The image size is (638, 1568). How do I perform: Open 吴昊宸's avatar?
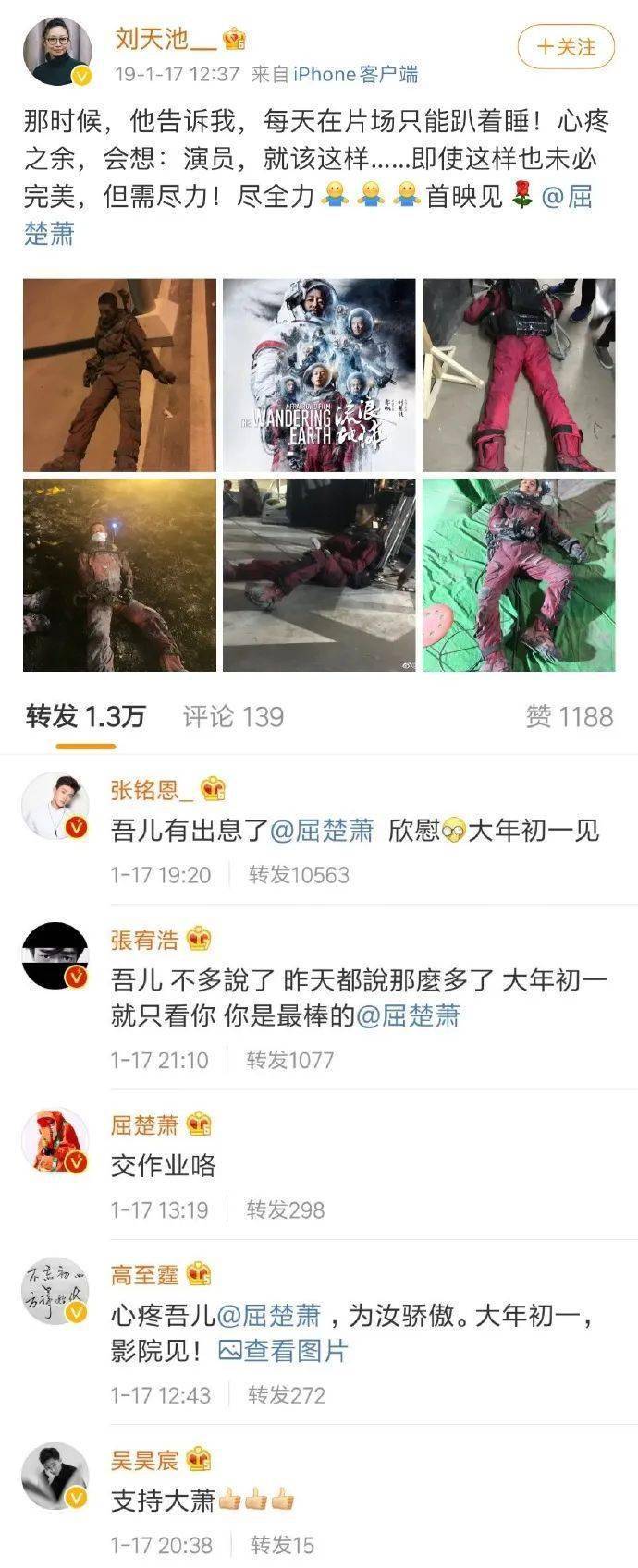[55, 1476]
